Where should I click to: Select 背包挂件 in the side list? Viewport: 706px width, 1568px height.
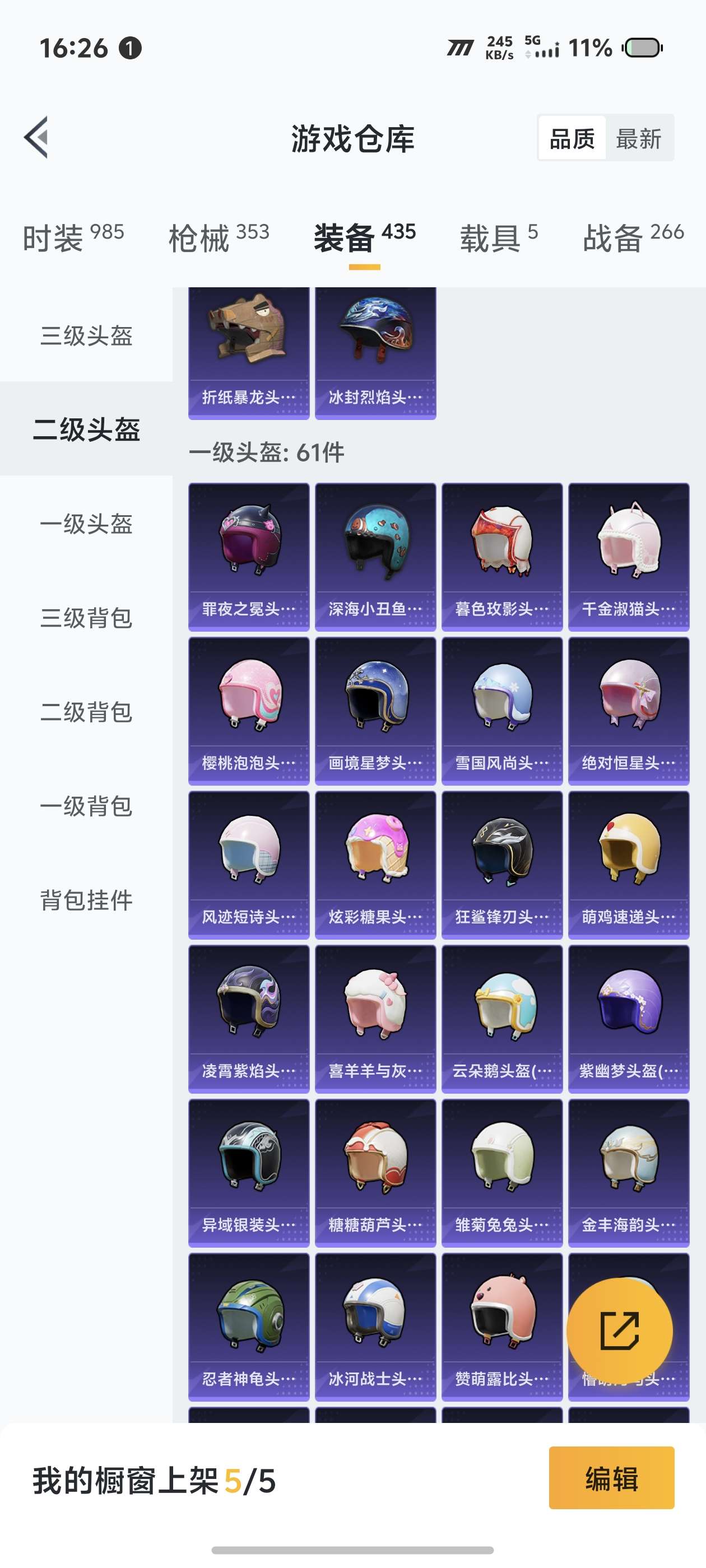[x=86, y=900]
